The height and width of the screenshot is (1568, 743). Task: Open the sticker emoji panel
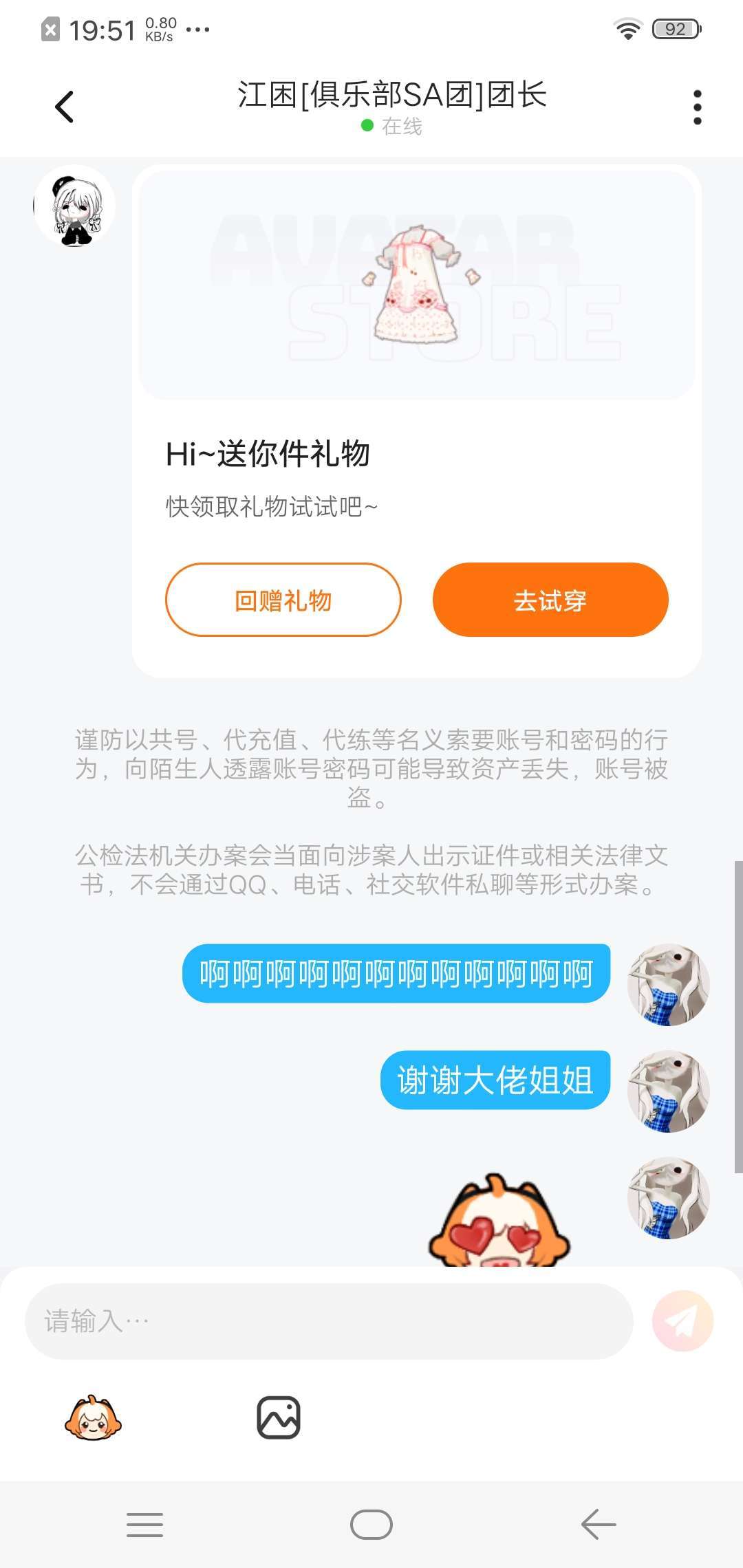(93, 1418)
